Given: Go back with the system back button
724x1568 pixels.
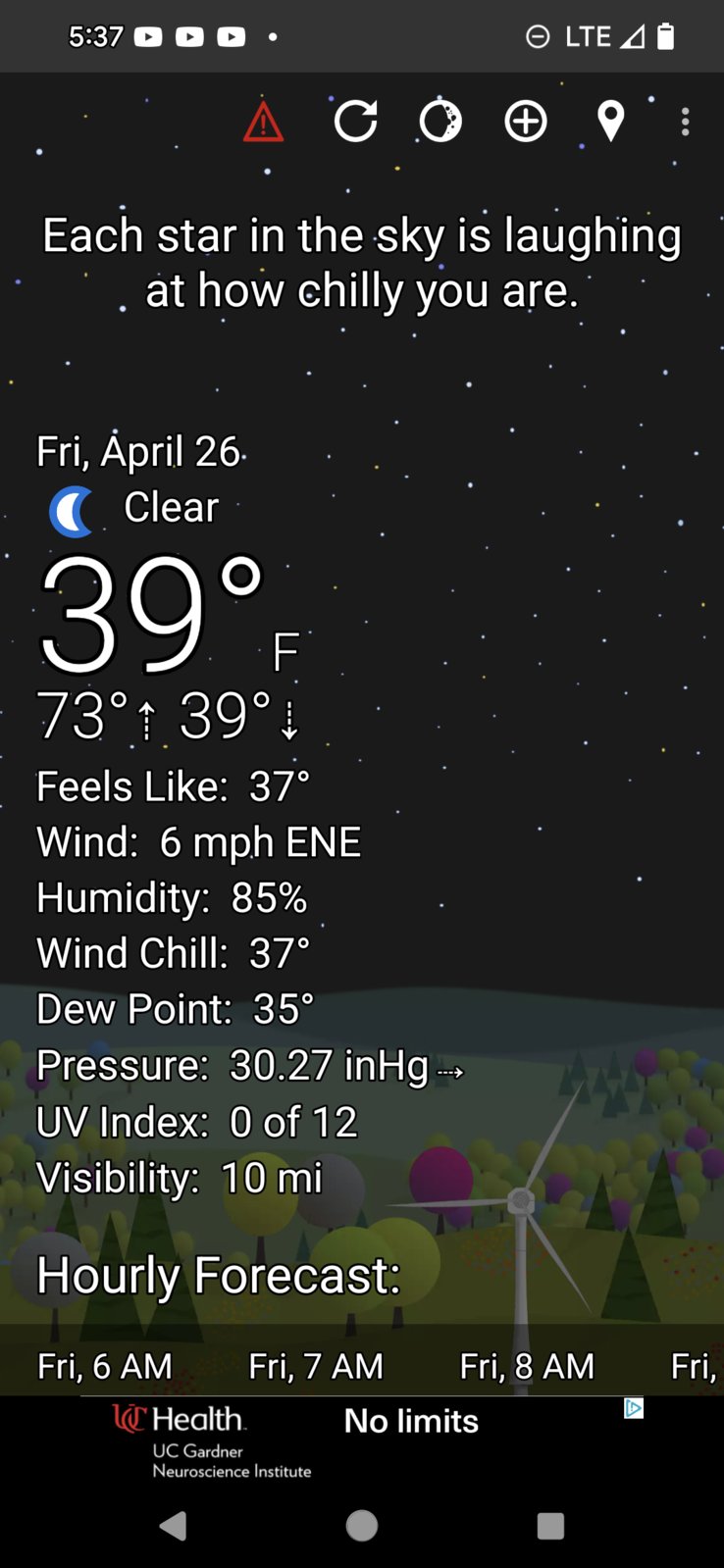Looking at the screenshot, I should pos(174,1526).
